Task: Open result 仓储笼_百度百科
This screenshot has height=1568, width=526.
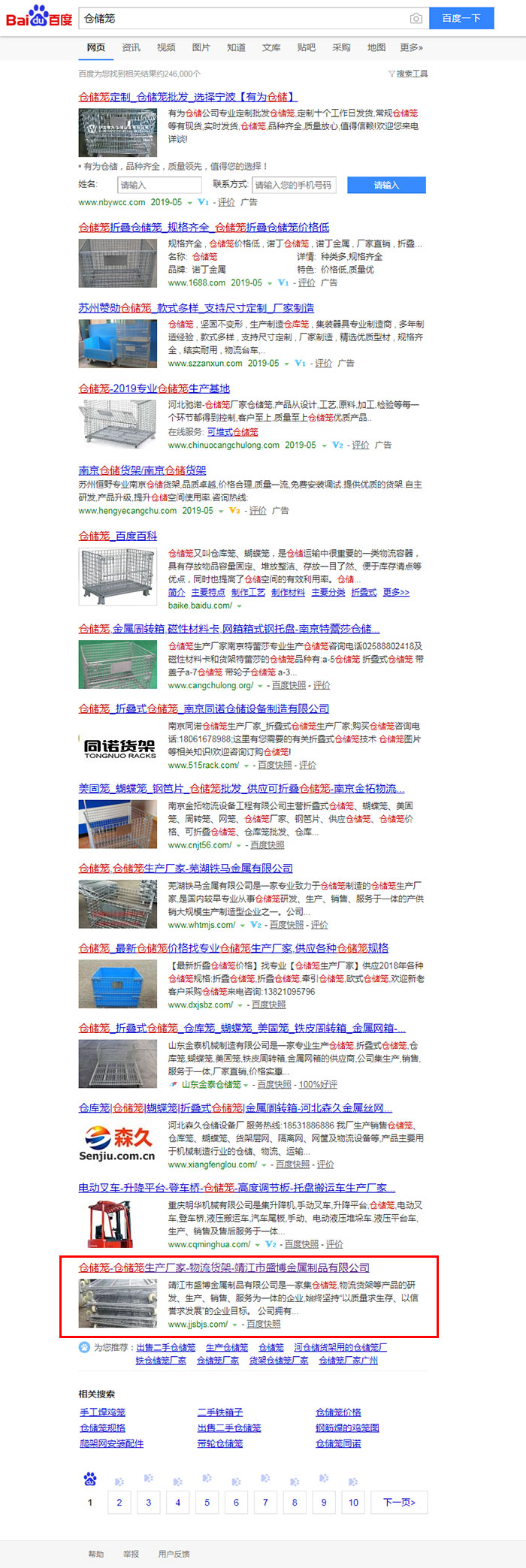Action: coord(118,536)
